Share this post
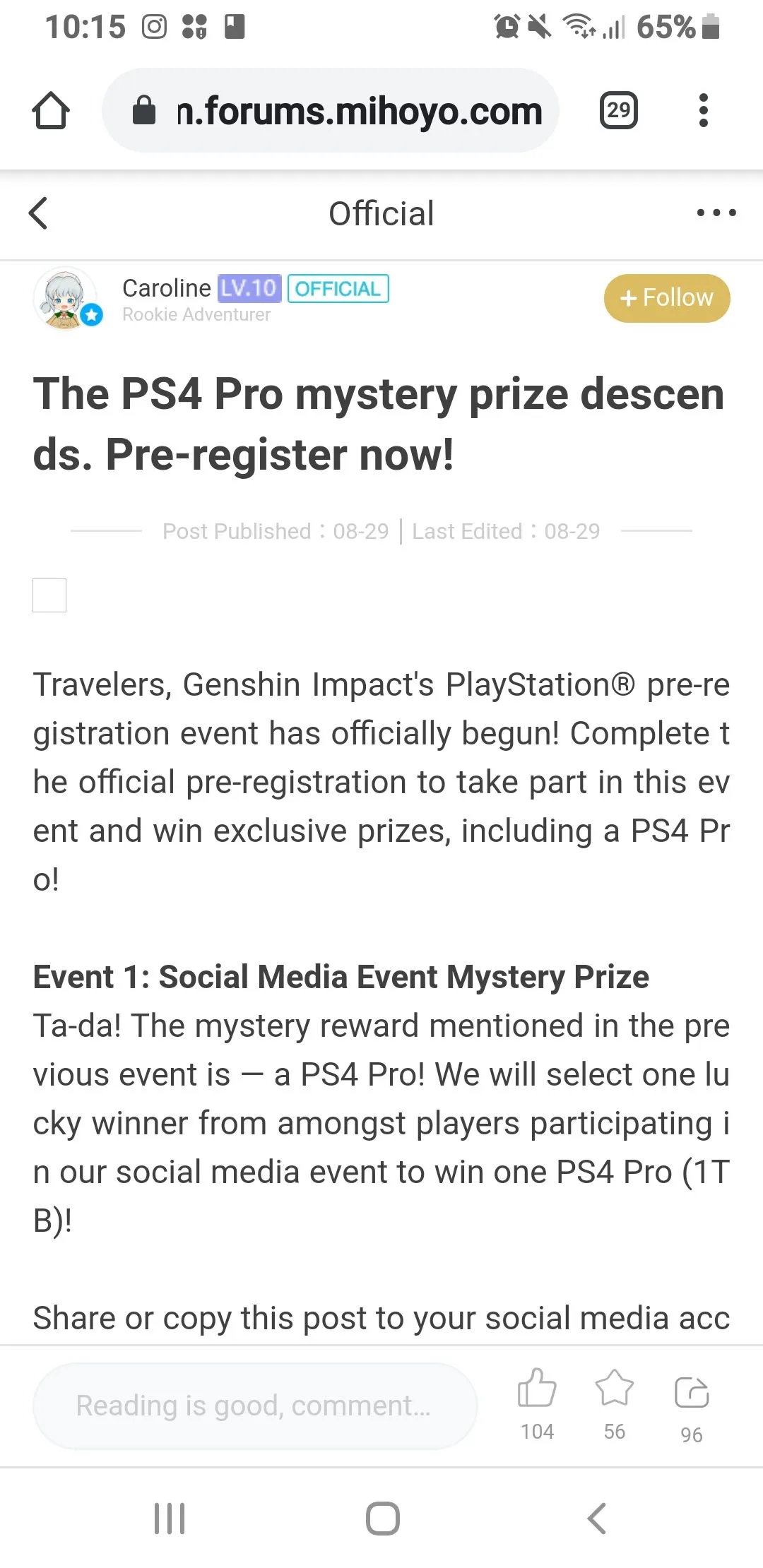The image size is (763, 1568). [691, 1391]
